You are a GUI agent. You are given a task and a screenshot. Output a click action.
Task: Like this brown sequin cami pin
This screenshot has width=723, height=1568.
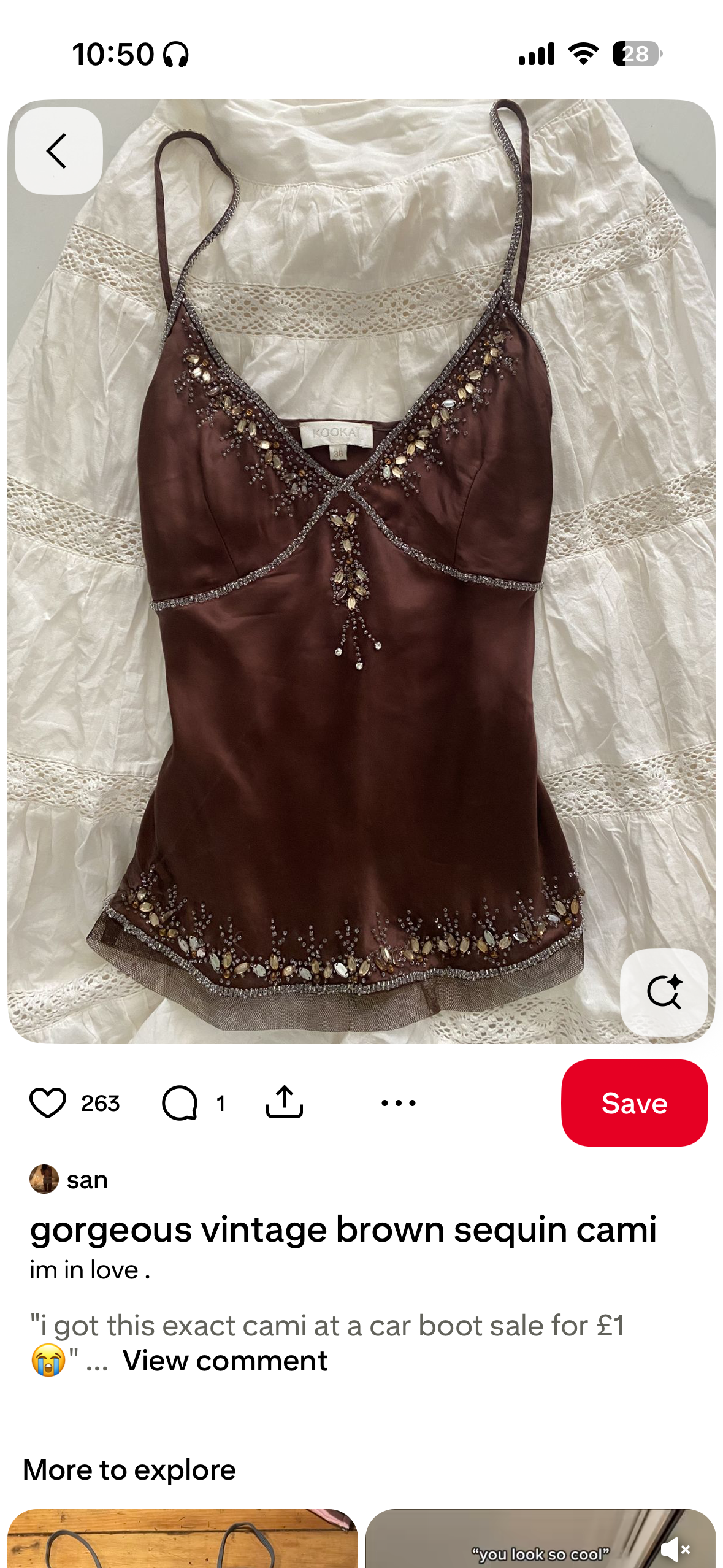point(48,1102)
